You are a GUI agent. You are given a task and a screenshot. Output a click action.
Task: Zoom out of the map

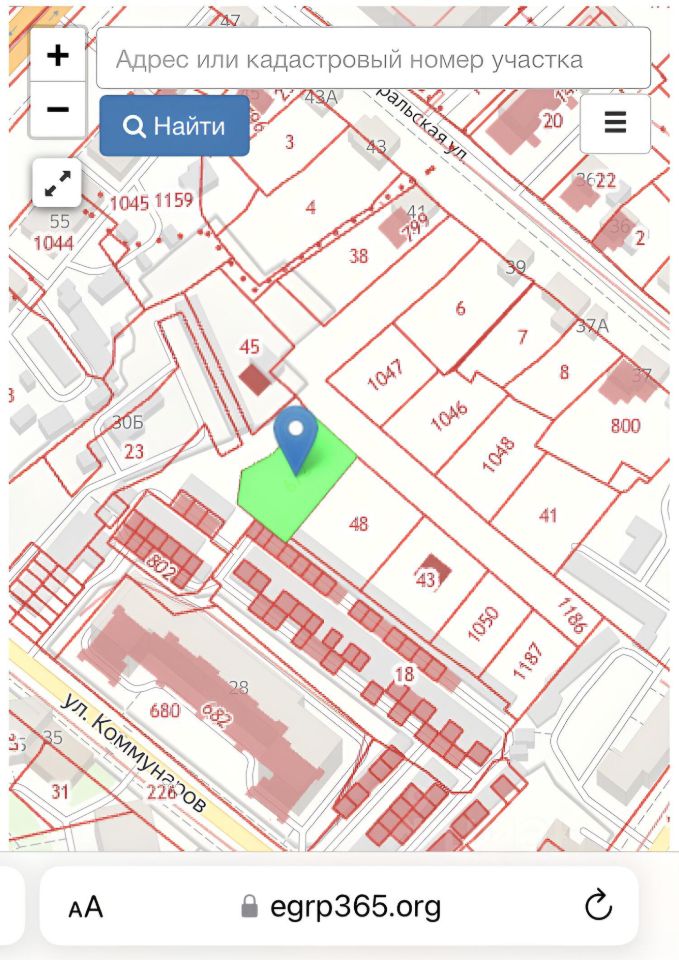pos(58,109)
